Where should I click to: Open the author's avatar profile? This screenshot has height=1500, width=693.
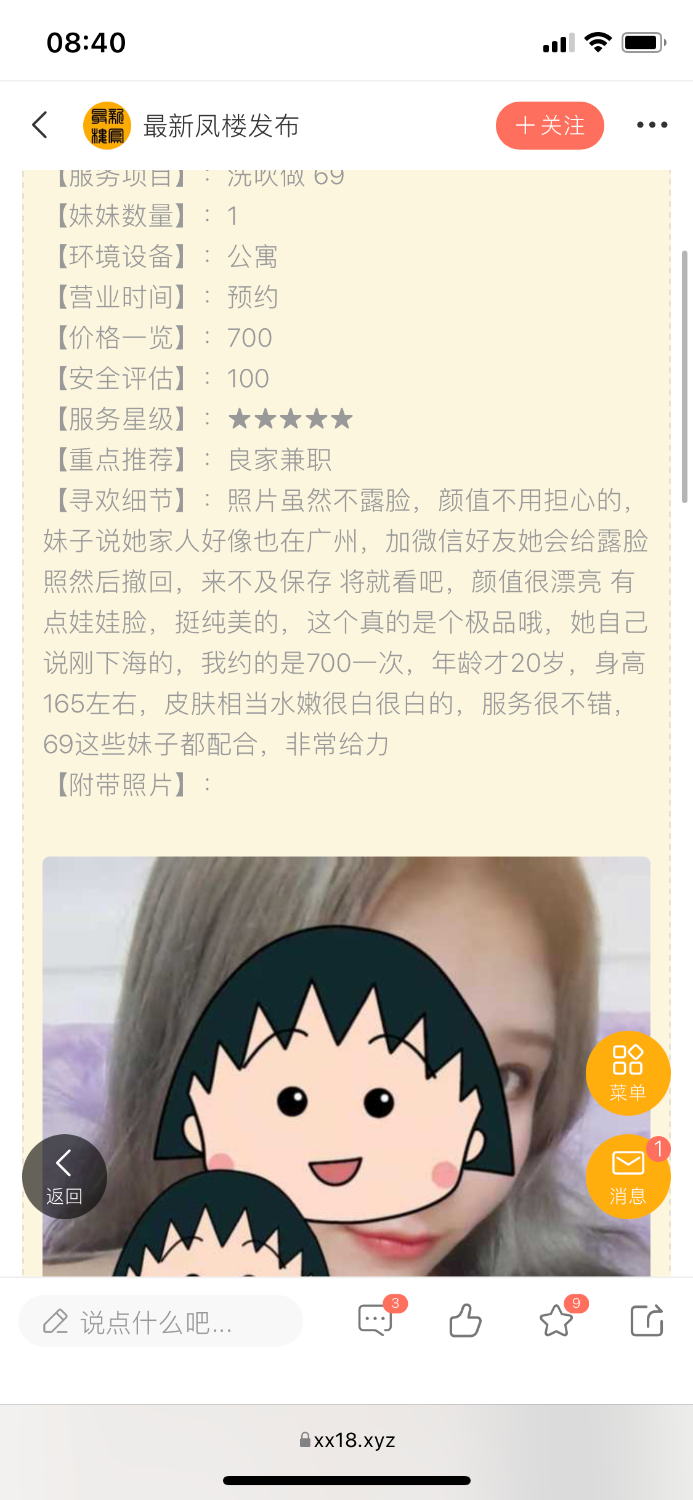(x=107, y=126)
